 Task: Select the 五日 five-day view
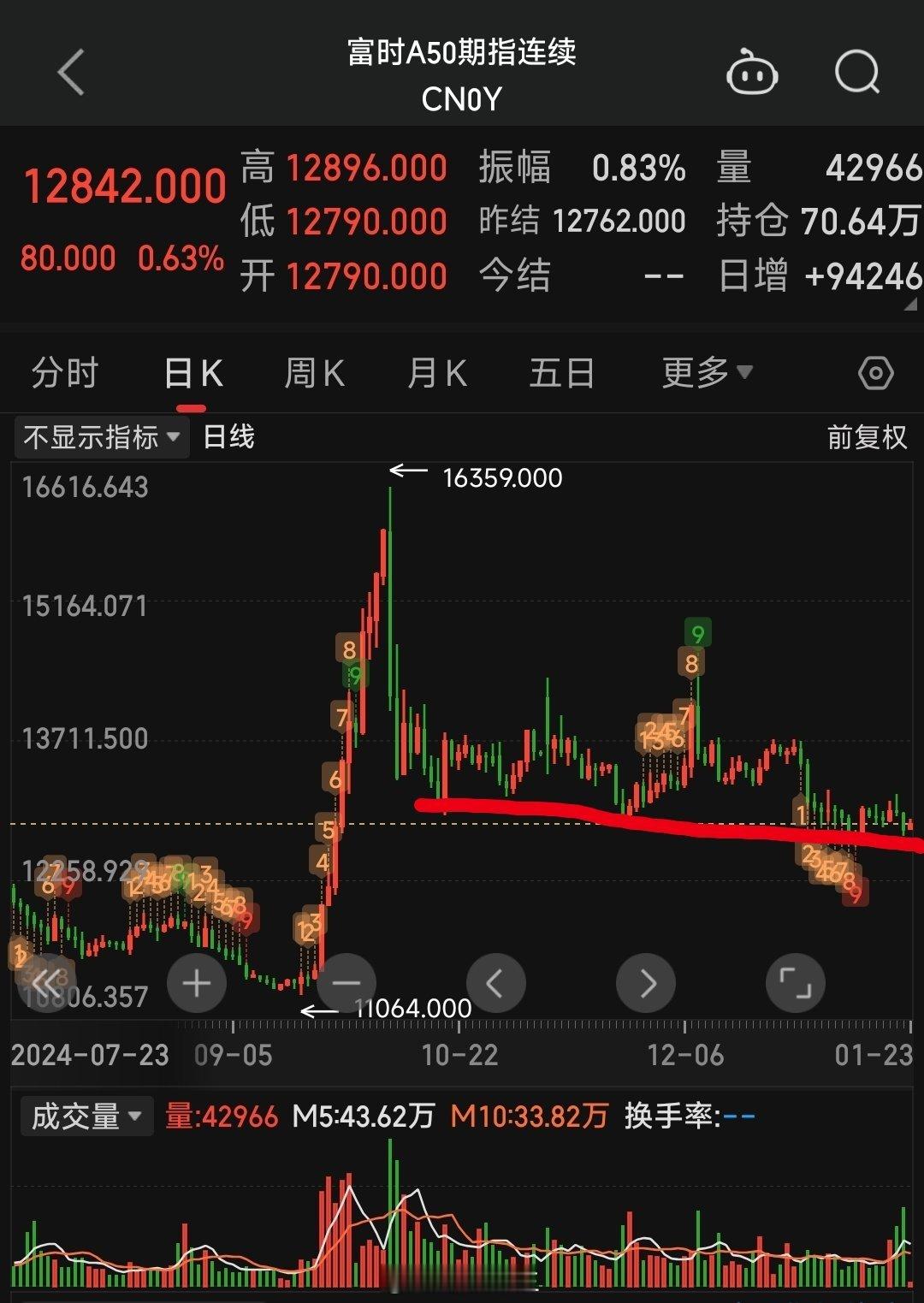(560, 372)
